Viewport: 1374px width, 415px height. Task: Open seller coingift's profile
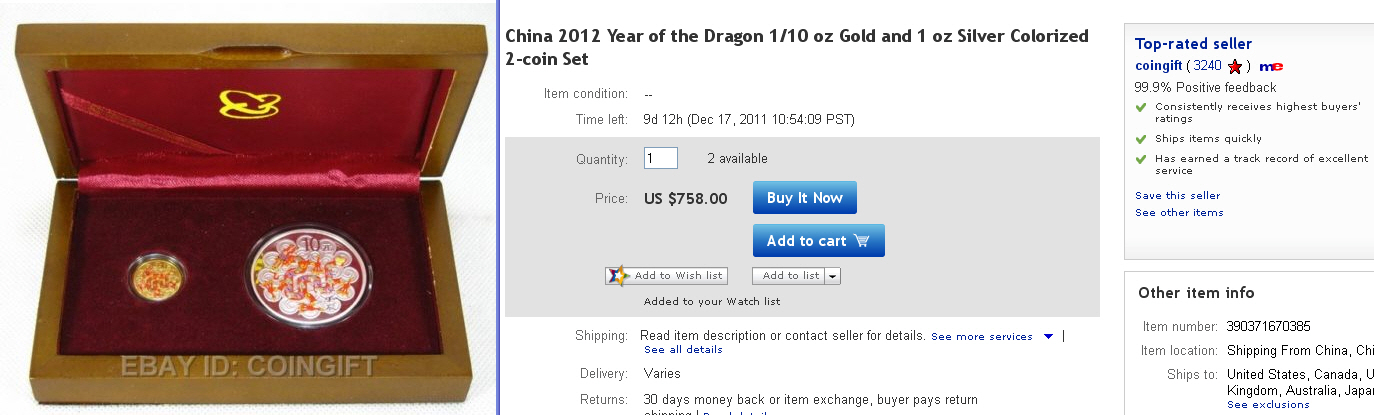point(1159,65)
